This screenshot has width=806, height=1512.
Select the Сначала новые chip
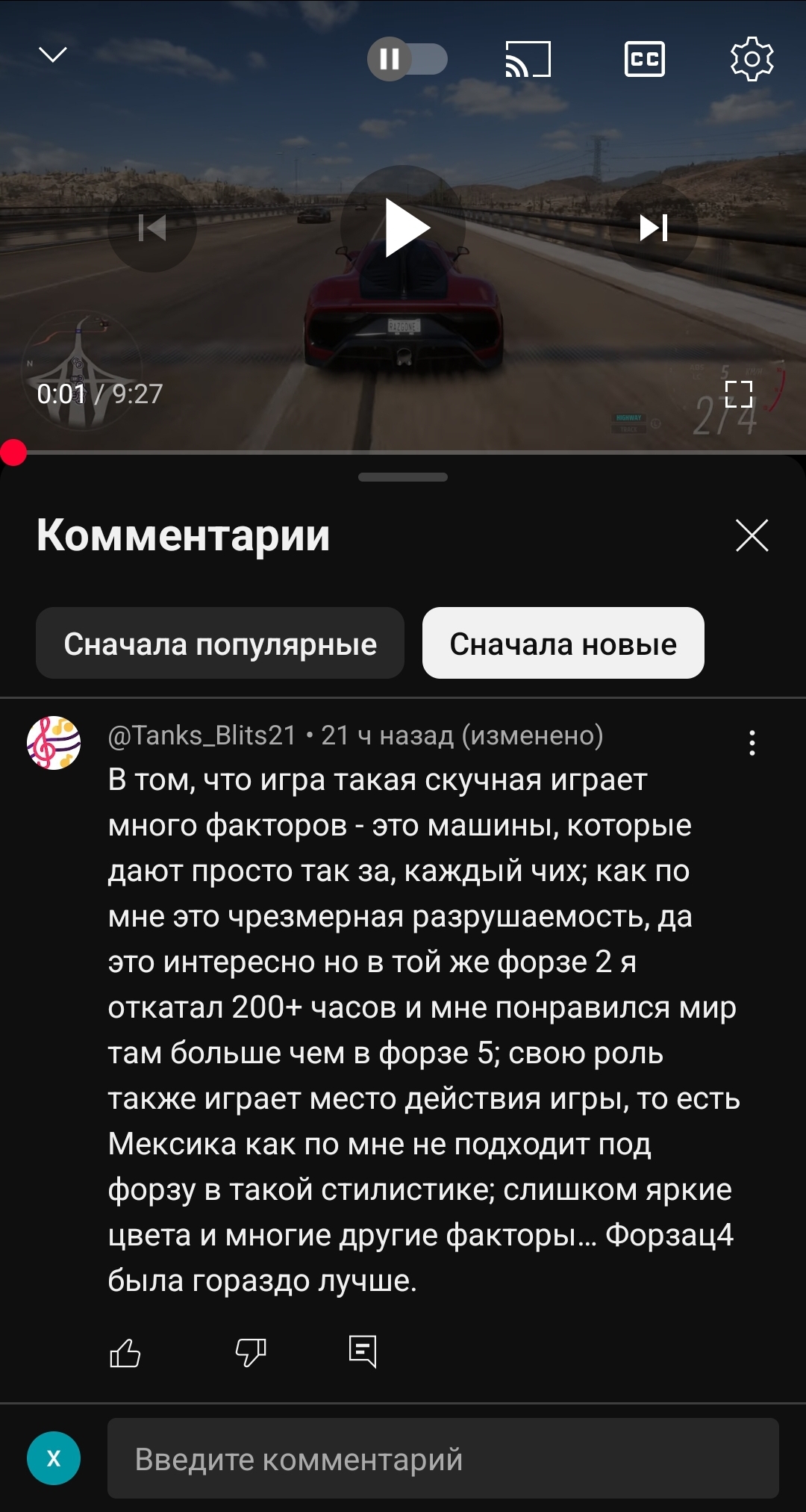point(563,644)
